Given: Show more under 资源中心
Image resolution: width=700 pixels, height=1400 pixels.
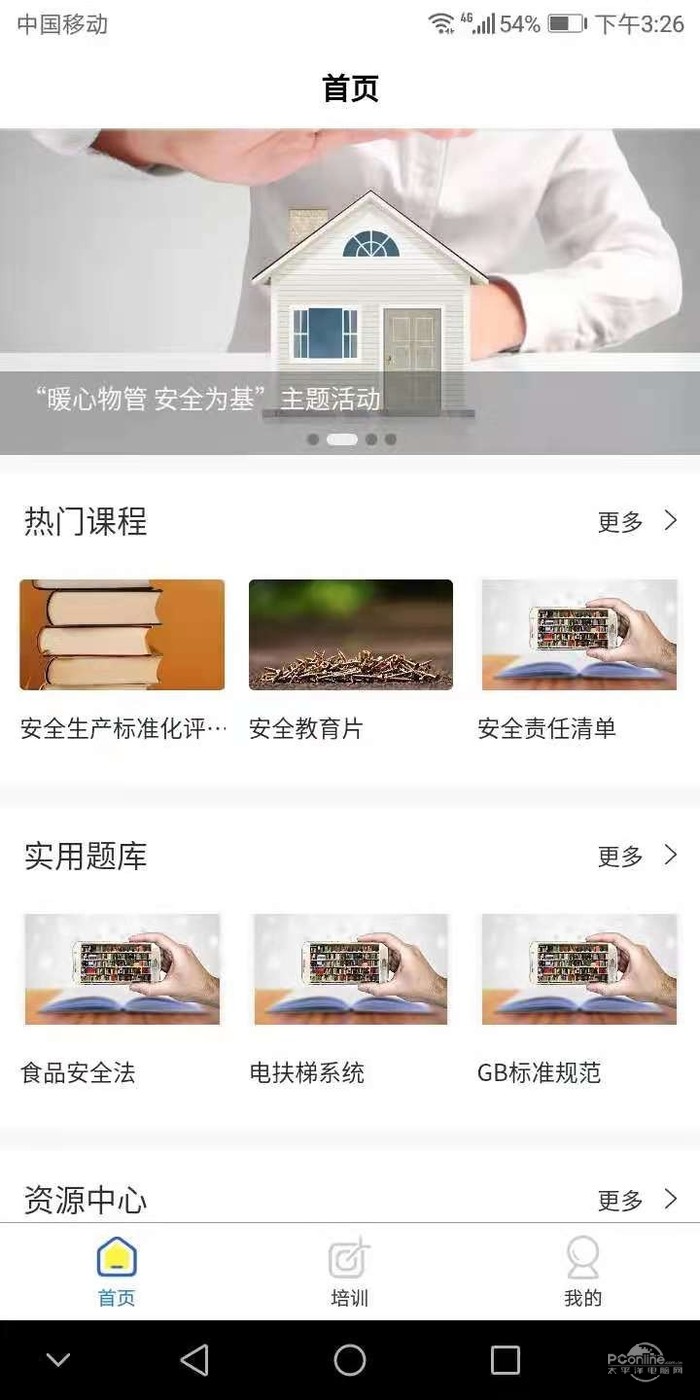Looking at the screenshot, I should coord(638,1200).
